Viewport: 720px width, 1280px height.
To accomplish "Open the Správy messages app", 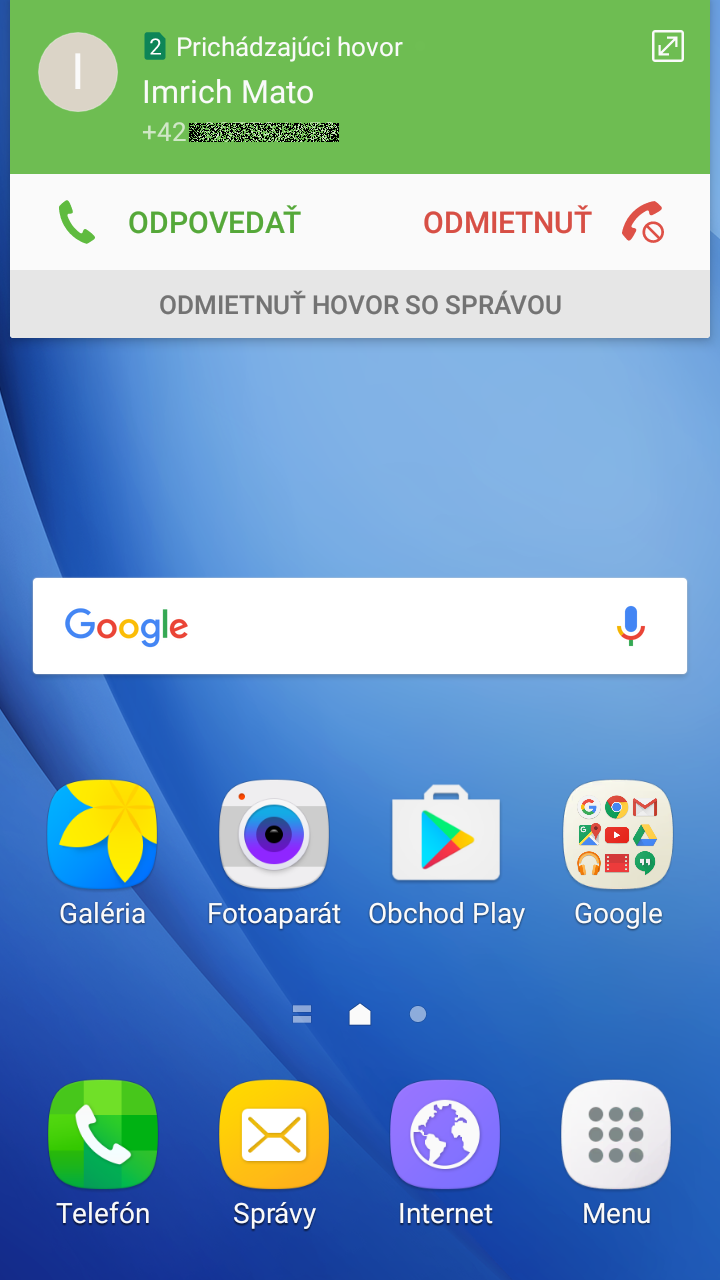I will [274, 1153].
